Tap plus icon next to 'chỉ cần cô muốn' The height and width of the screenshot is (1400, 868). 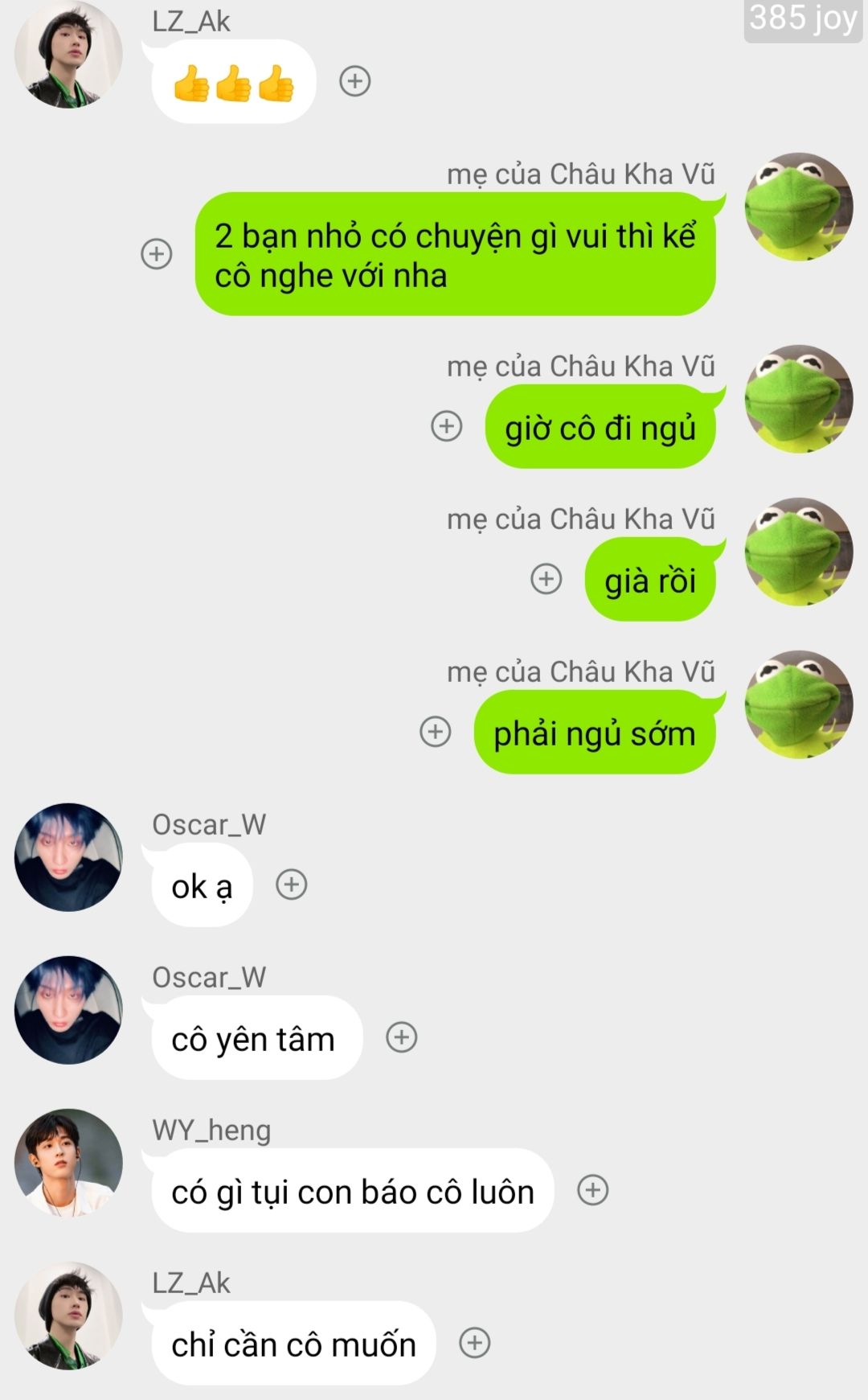[475, 1343]
